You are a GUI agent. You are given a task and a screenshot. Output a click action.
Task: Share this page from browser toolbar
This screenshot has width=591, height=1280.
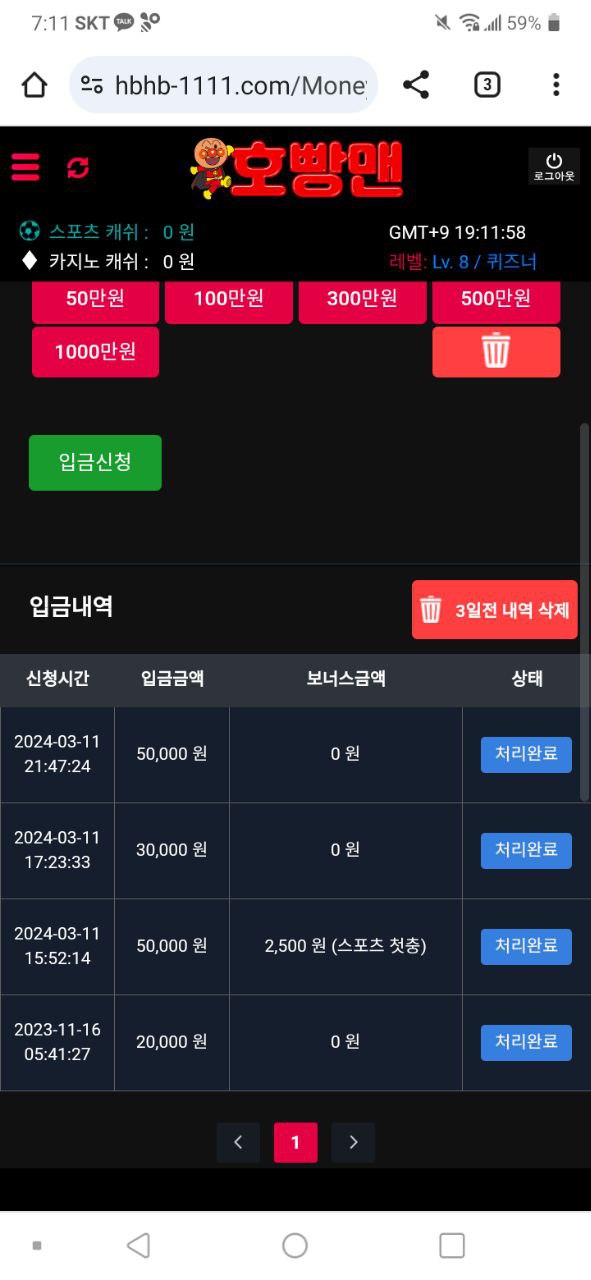pyautogui.click(x=416, y=85)
